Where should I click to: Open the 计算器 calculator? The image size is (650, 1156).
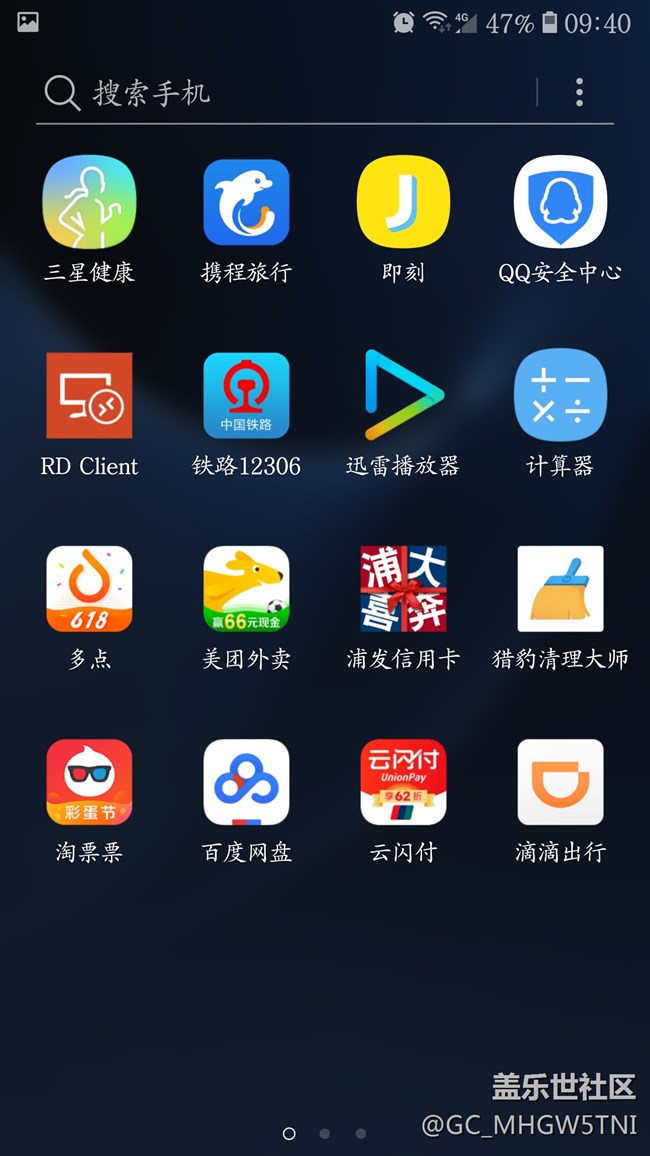point(560,396)
